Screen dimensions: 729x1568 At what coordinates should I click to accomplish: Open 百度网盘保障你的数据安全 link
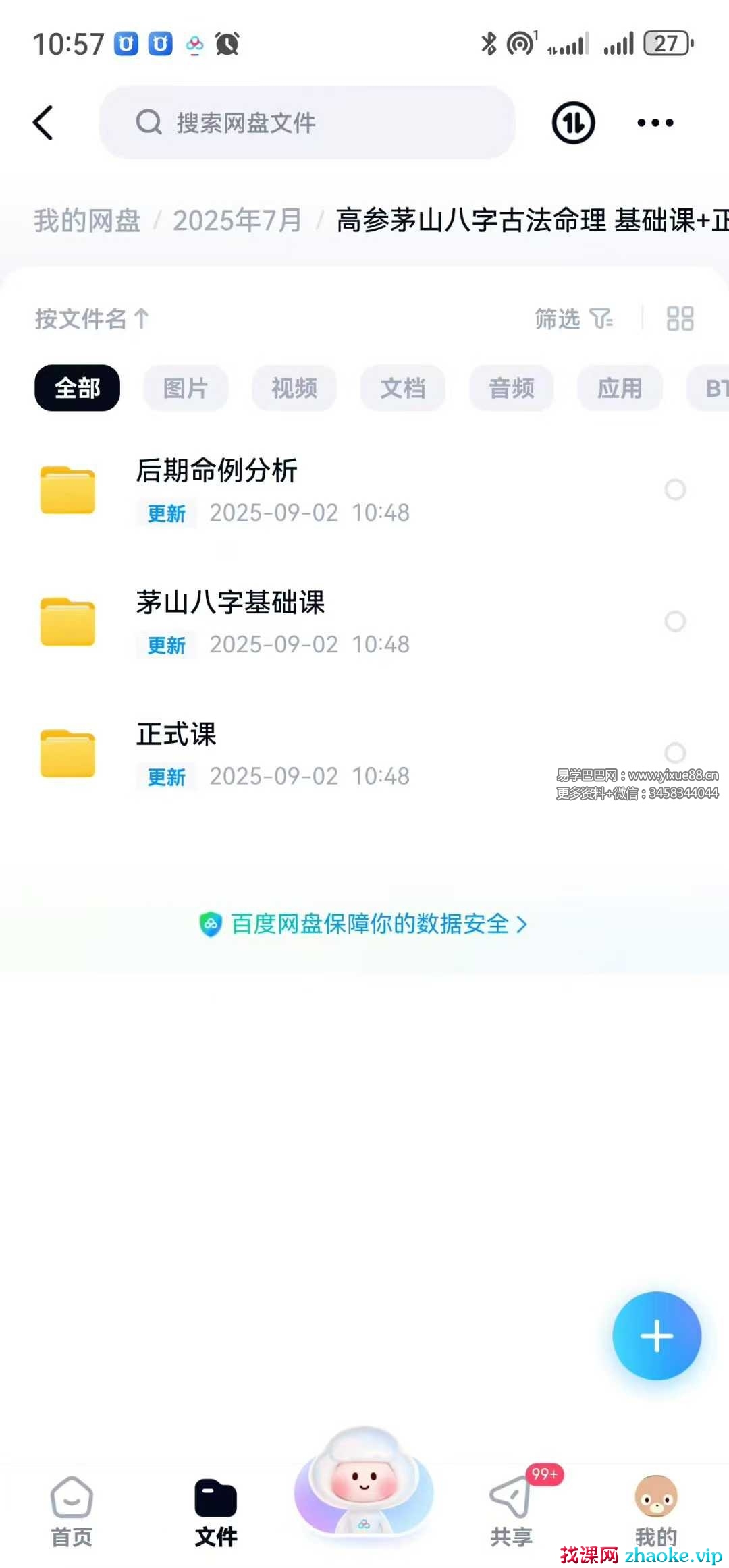pos(364,924)
